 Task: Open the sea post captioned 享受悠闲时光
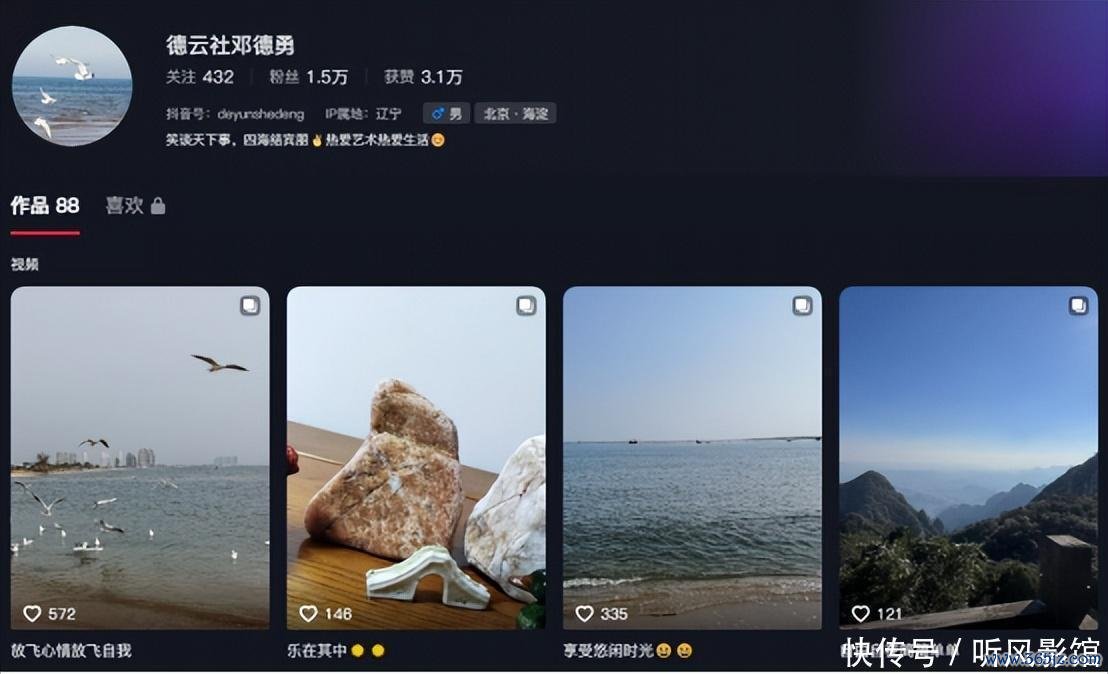[x=692, y=457]
